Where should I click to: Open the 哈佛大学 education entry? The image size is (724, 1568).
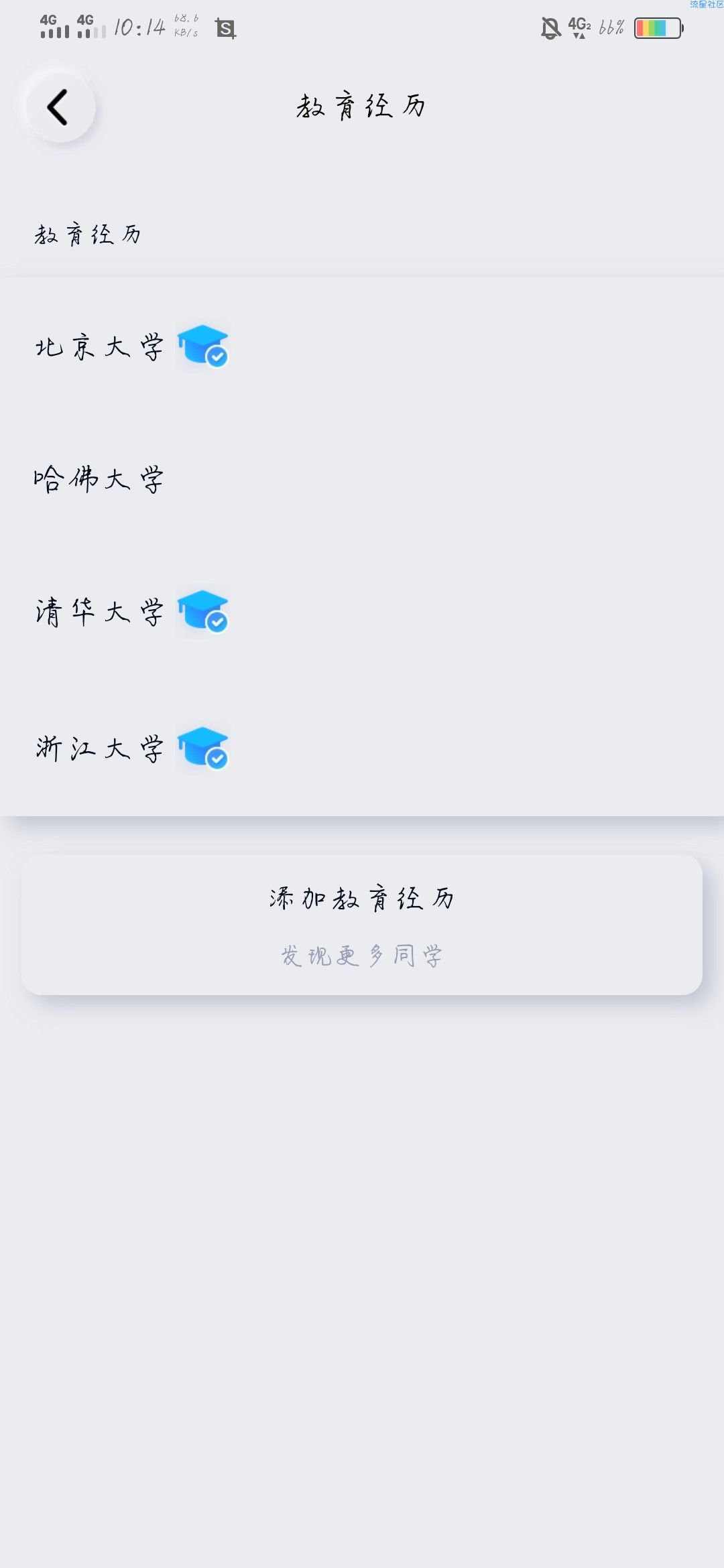point(362,480)
